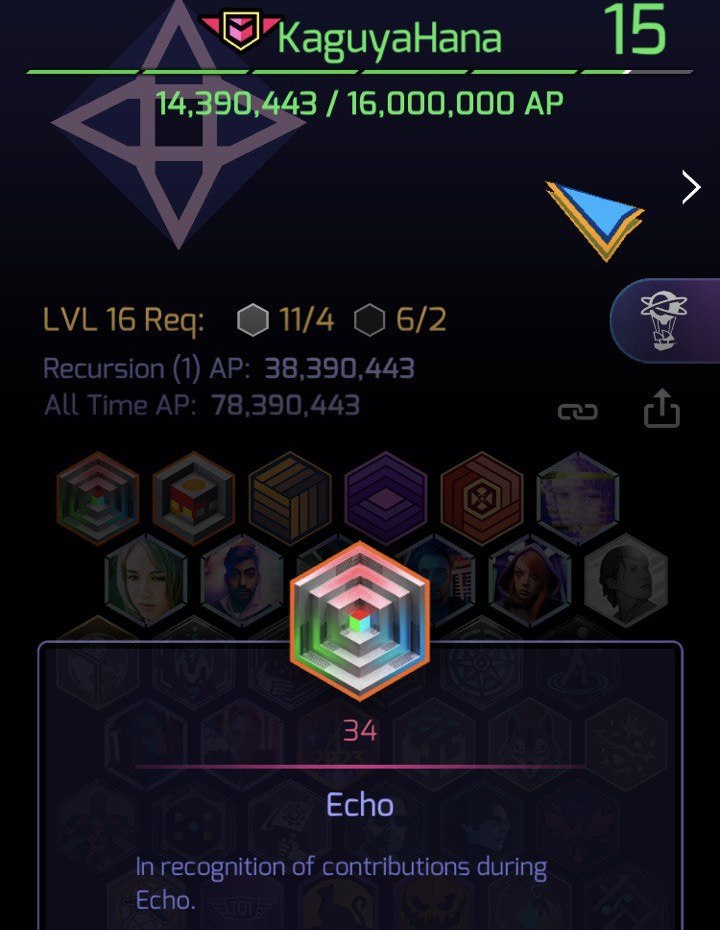Share this agent profile
The width and height of the screenshot is (720, 930).
(662, 410)
